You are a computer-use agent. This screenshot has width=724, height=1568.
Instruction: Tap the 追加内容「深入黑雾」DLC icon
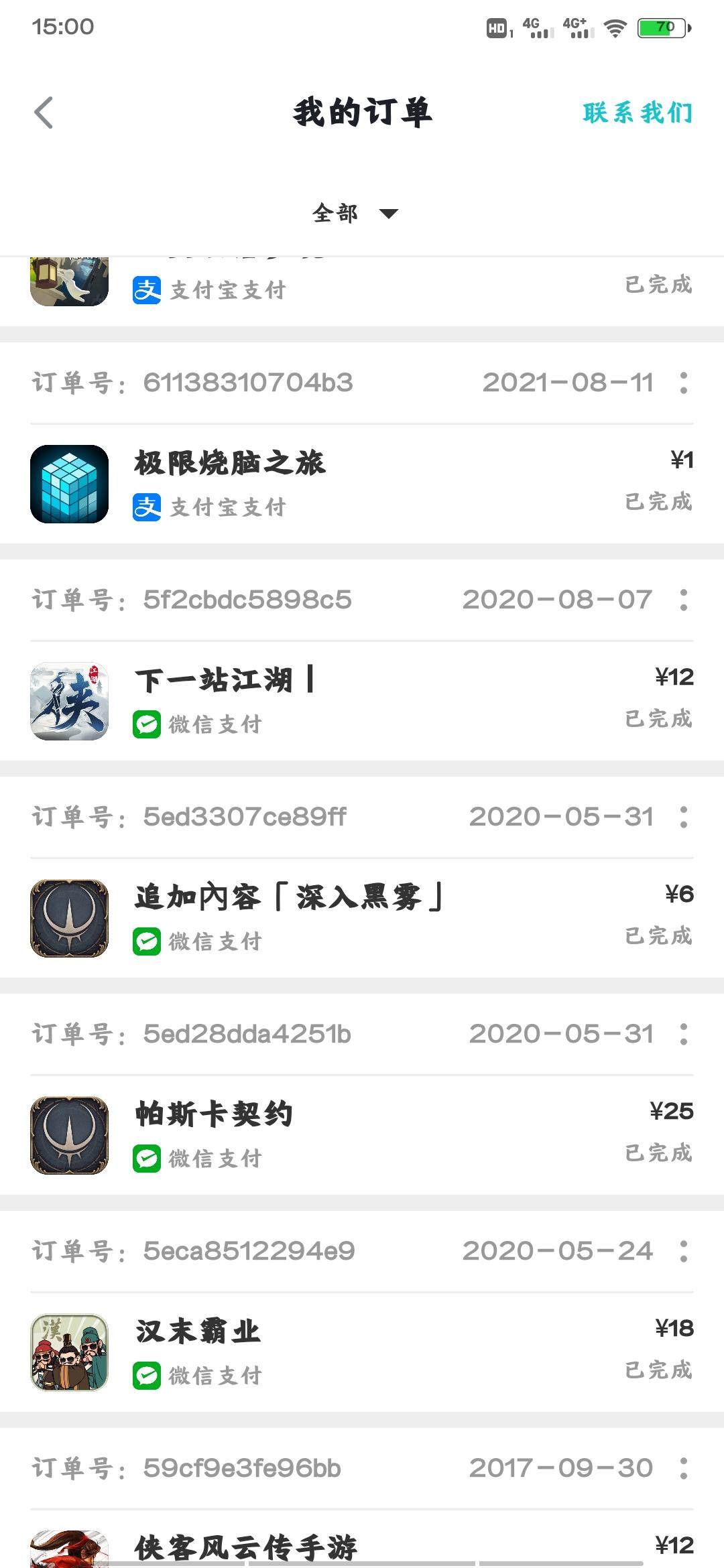click(x=70, y=919)
